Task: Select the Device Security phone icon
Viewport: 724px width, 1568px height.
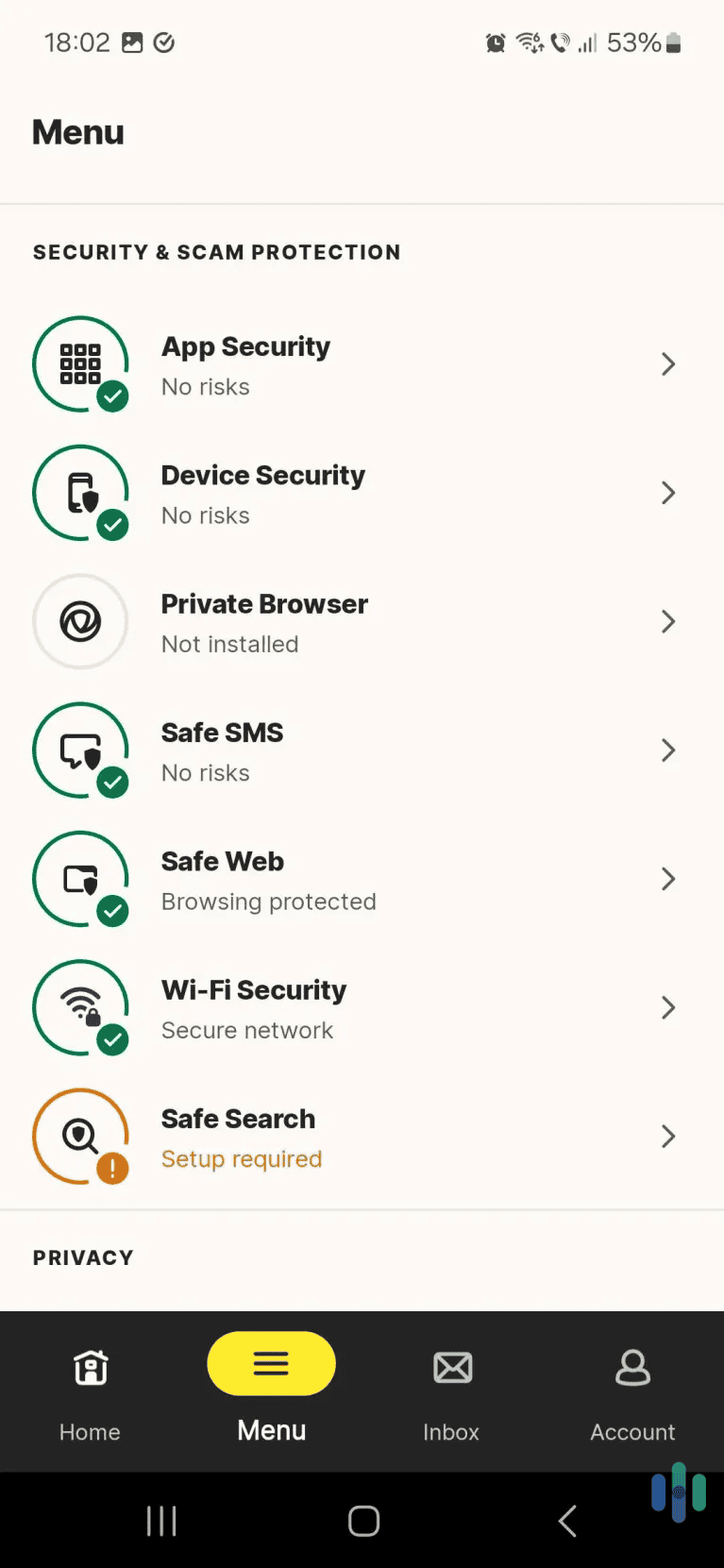Action: [x=80, y=492]
